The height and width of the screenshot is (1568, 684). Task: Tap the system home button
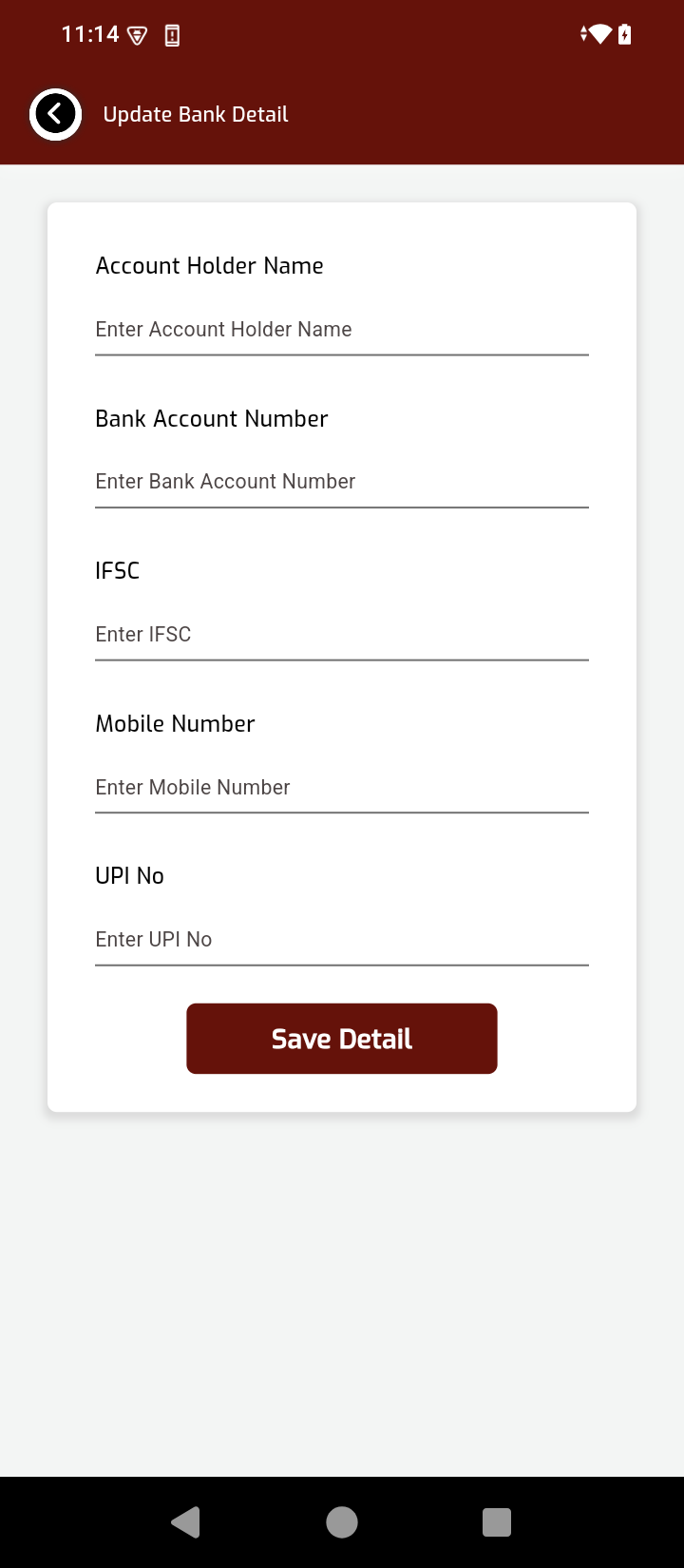click(x=342, y=1522)
